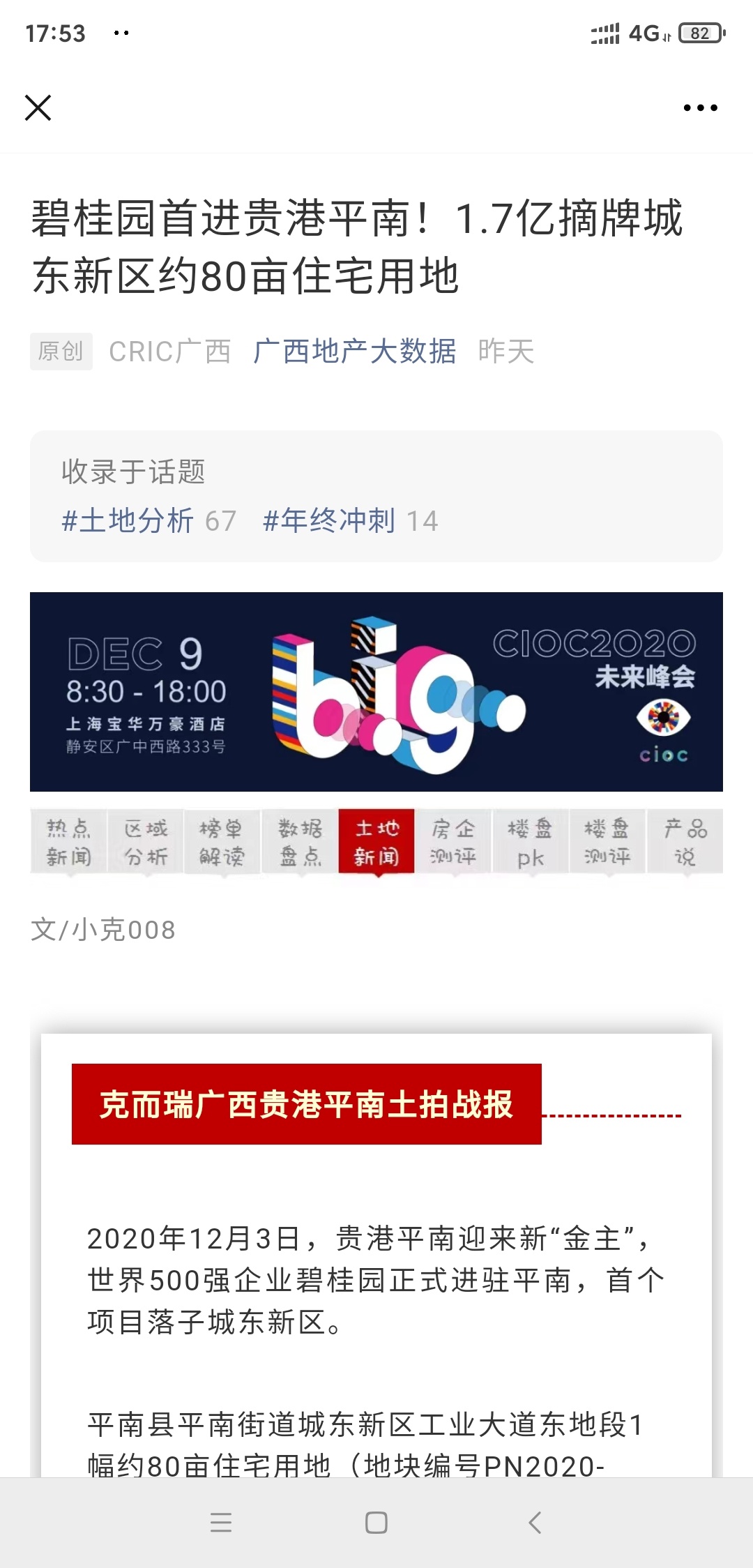Viewport: 753px width, 1568px height.
Task: Open the 广西地产大数据 account page
Action: coord(354,352)
